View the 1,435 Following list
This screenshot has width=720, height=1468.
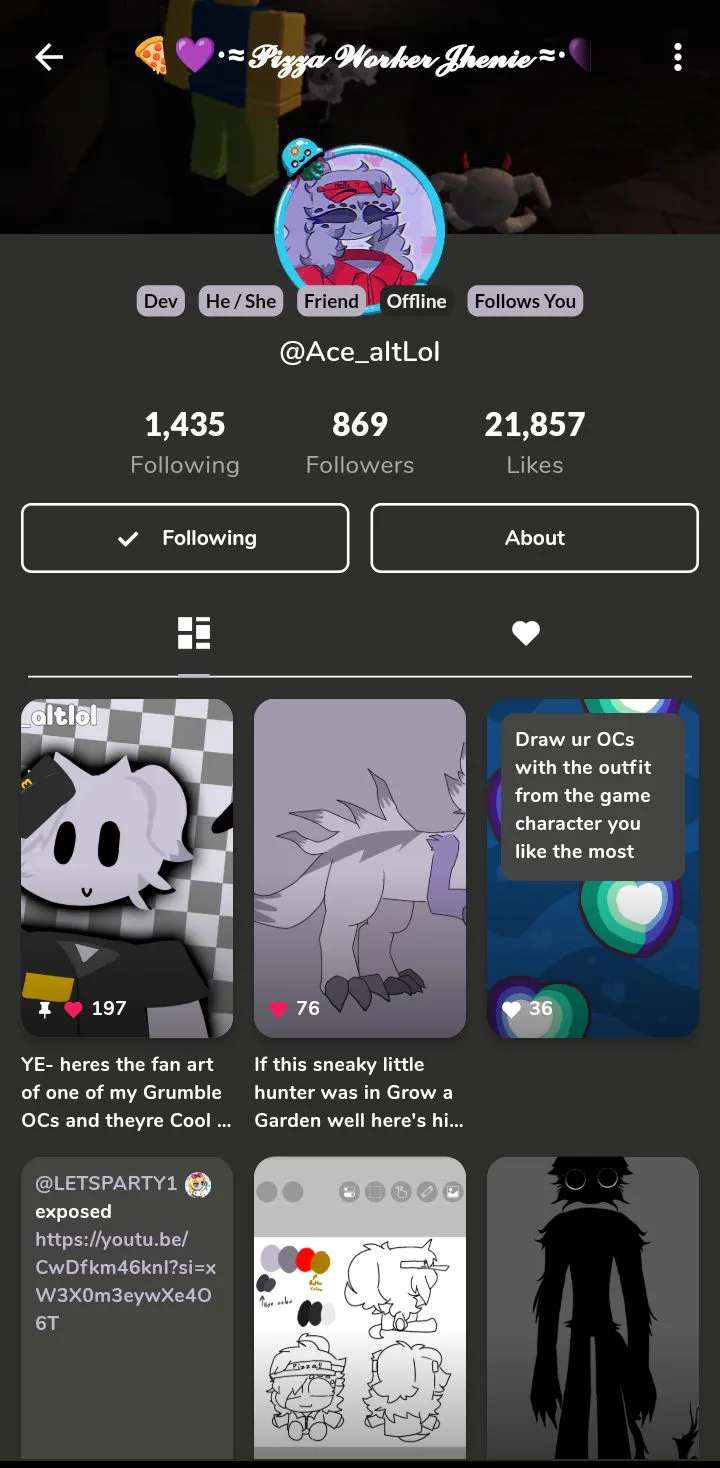coord(185,443)
